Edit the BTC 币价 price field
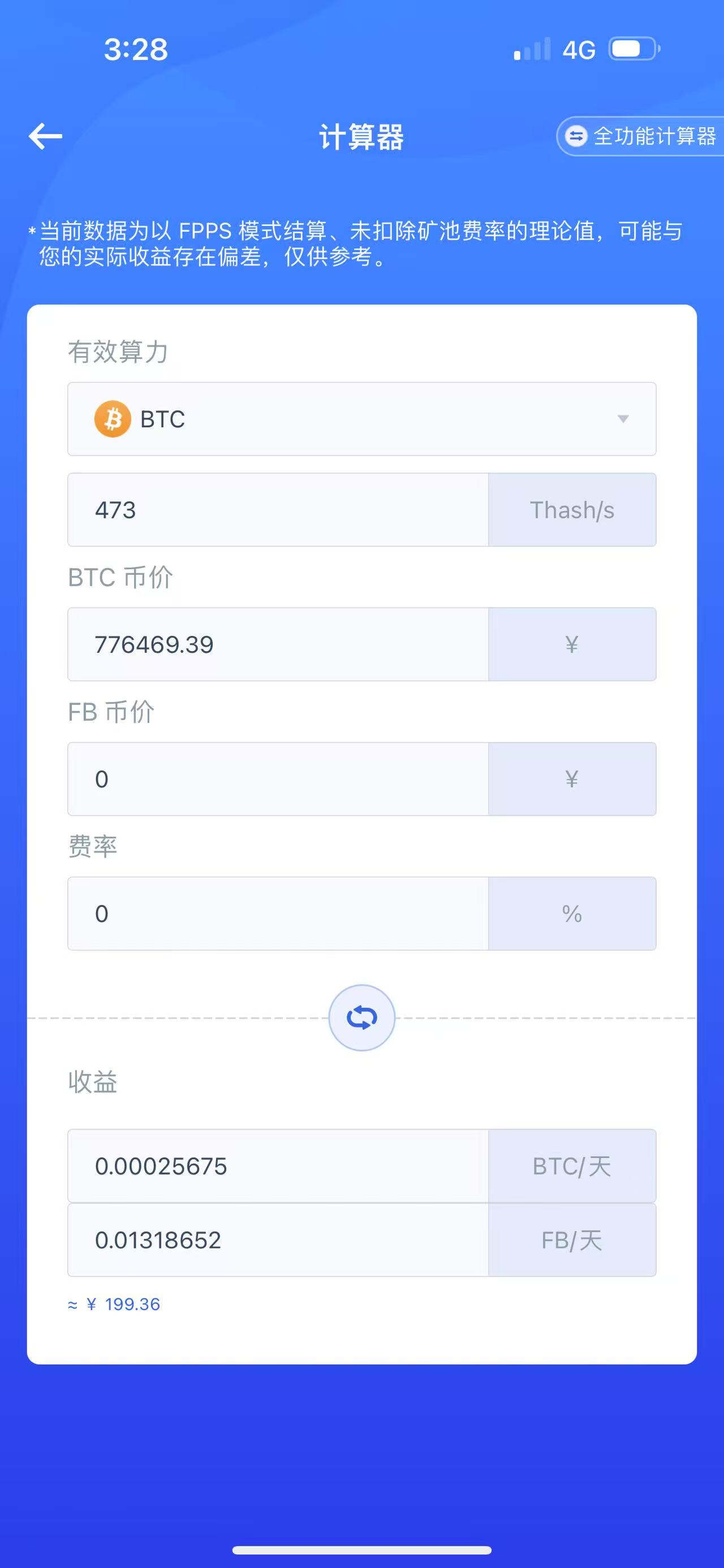724x1568 pixels. point(278,644)
